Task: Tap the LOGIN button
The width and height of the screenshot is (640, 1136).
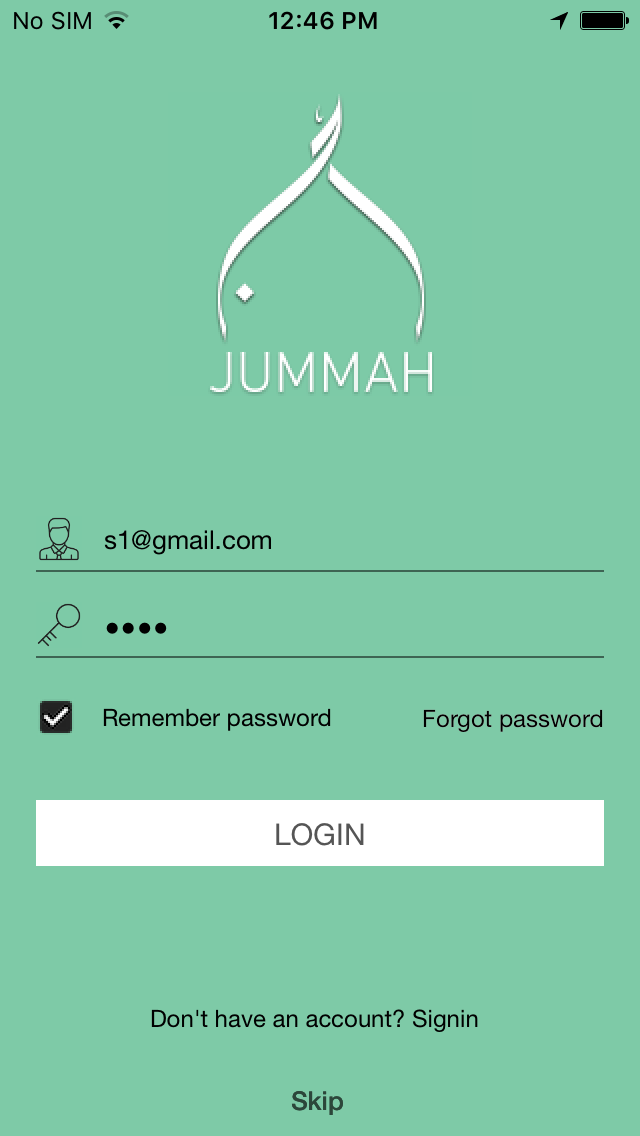Action: click(x=320, y=833)
